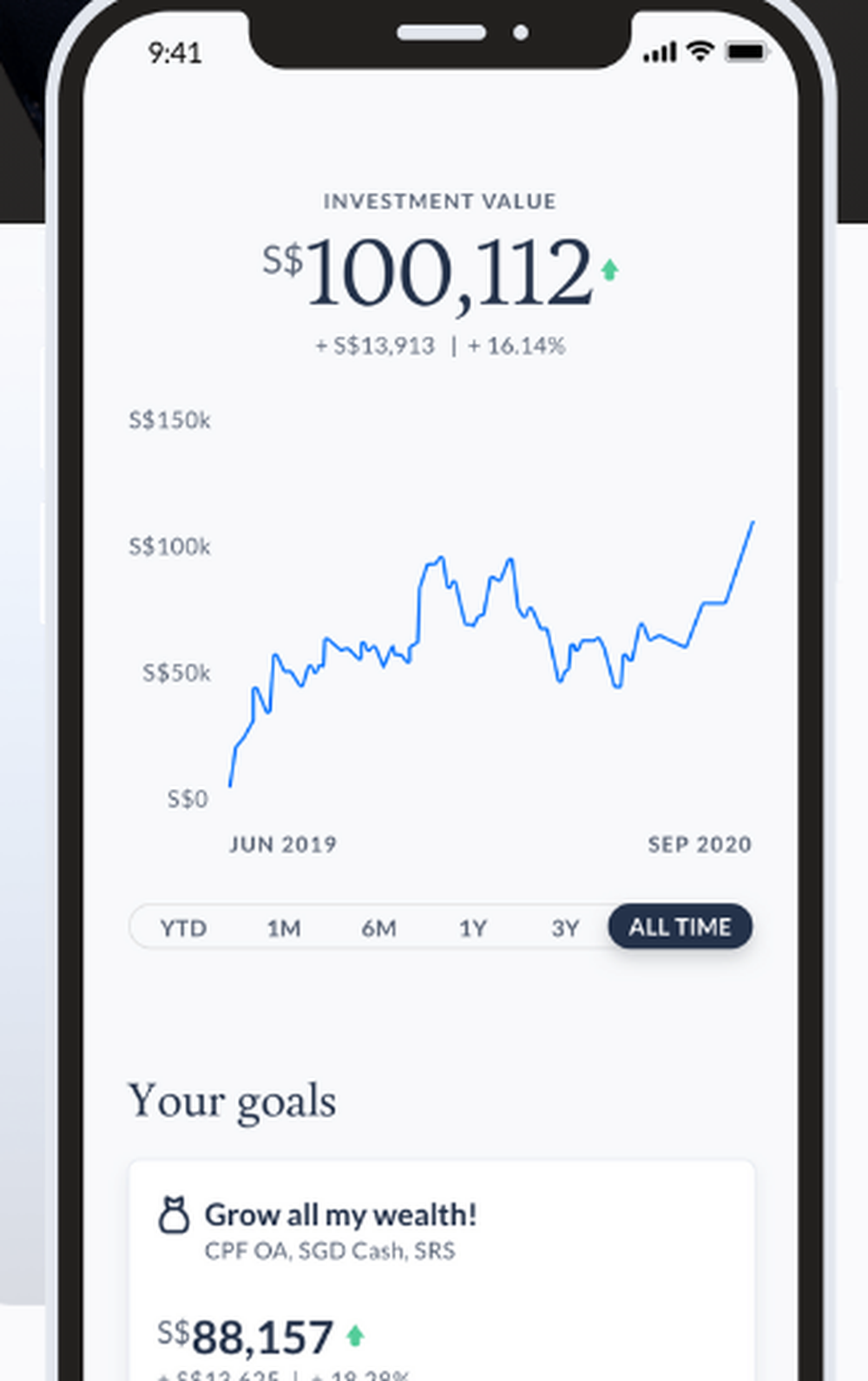
Task: Select the 3Y time range
Action: click(565, 927)
